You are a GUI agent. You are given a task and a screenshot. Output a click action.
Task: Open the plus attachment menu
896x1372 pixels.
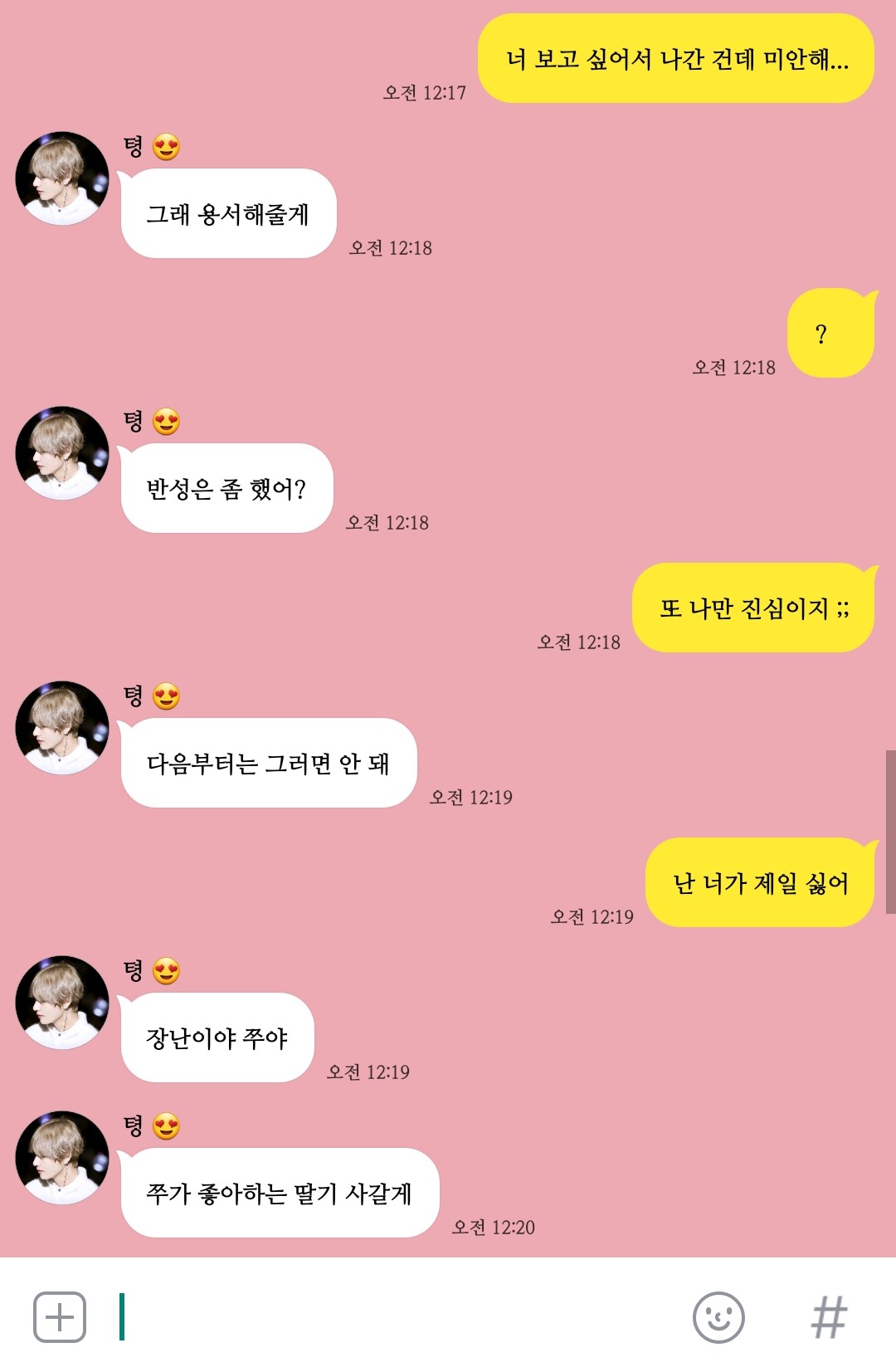coord(60,1317)
